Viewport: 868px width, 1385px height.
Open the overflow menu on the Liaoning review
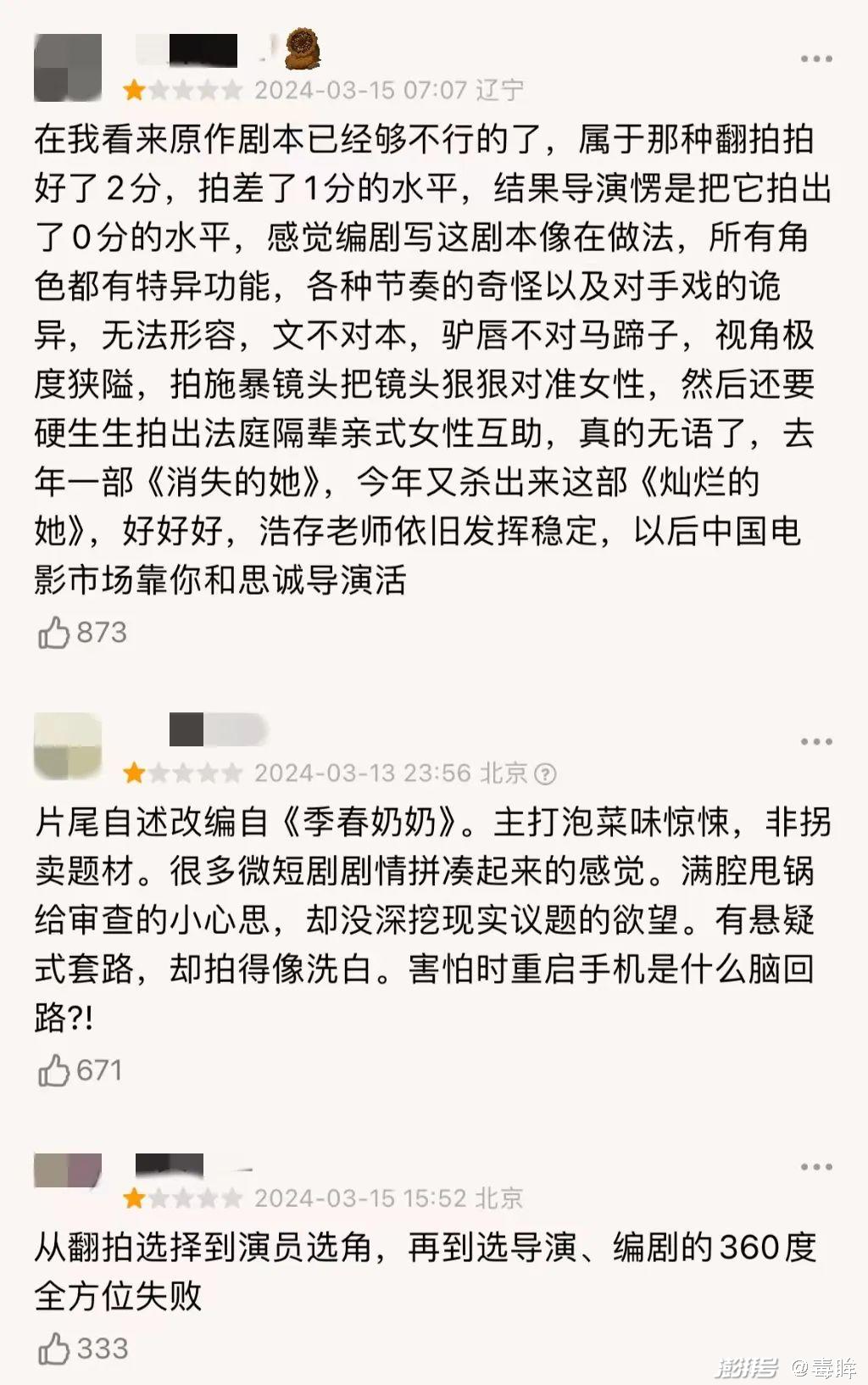point(815,59)
